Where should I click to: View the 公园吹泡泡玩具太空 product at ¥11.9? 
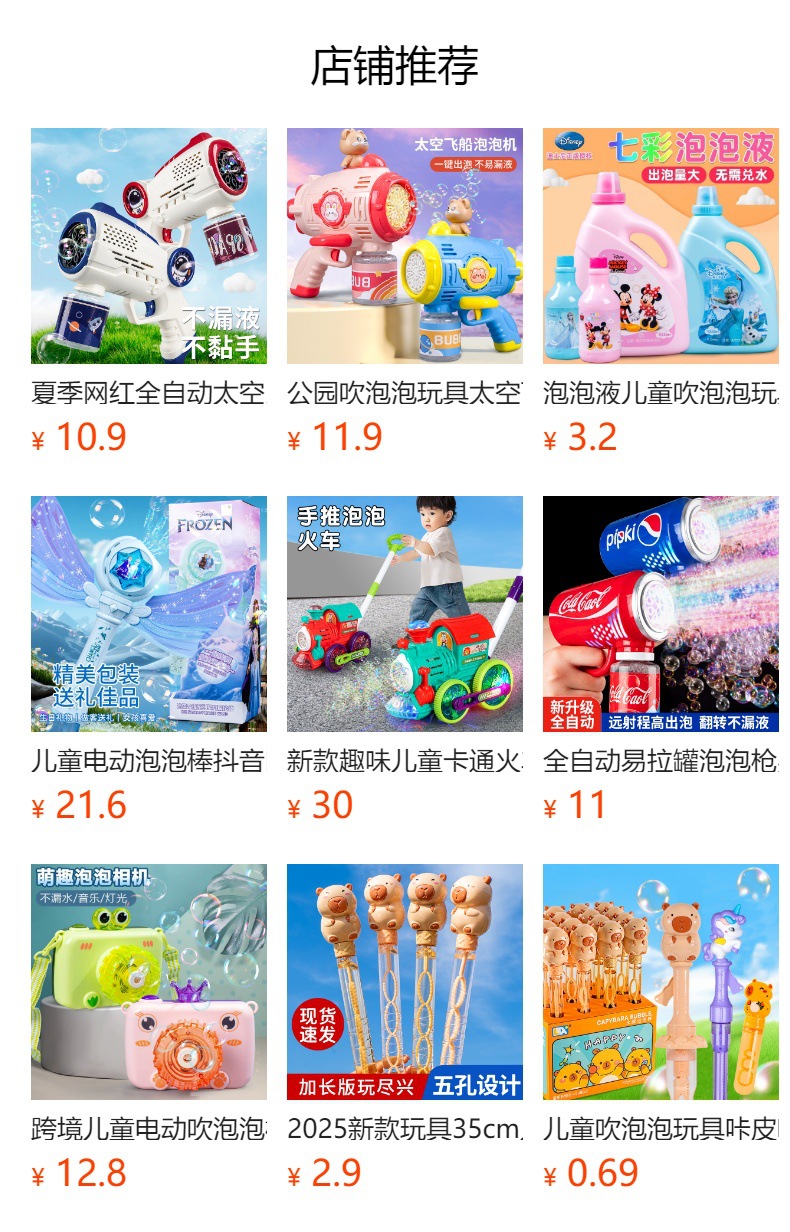[x=405, y=246]
